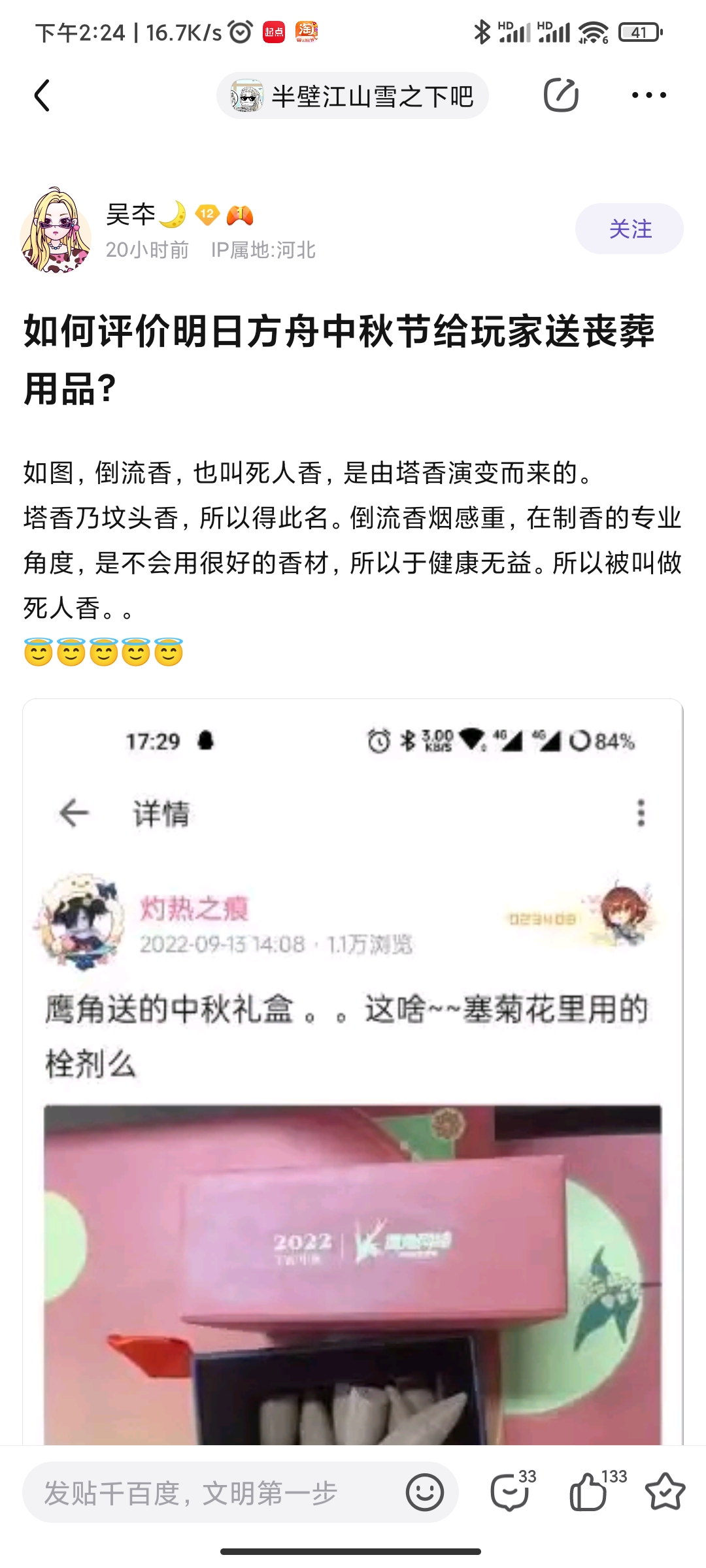
Task: Open 吴夲's profile via the avatar
Action: tap(56, 230)
